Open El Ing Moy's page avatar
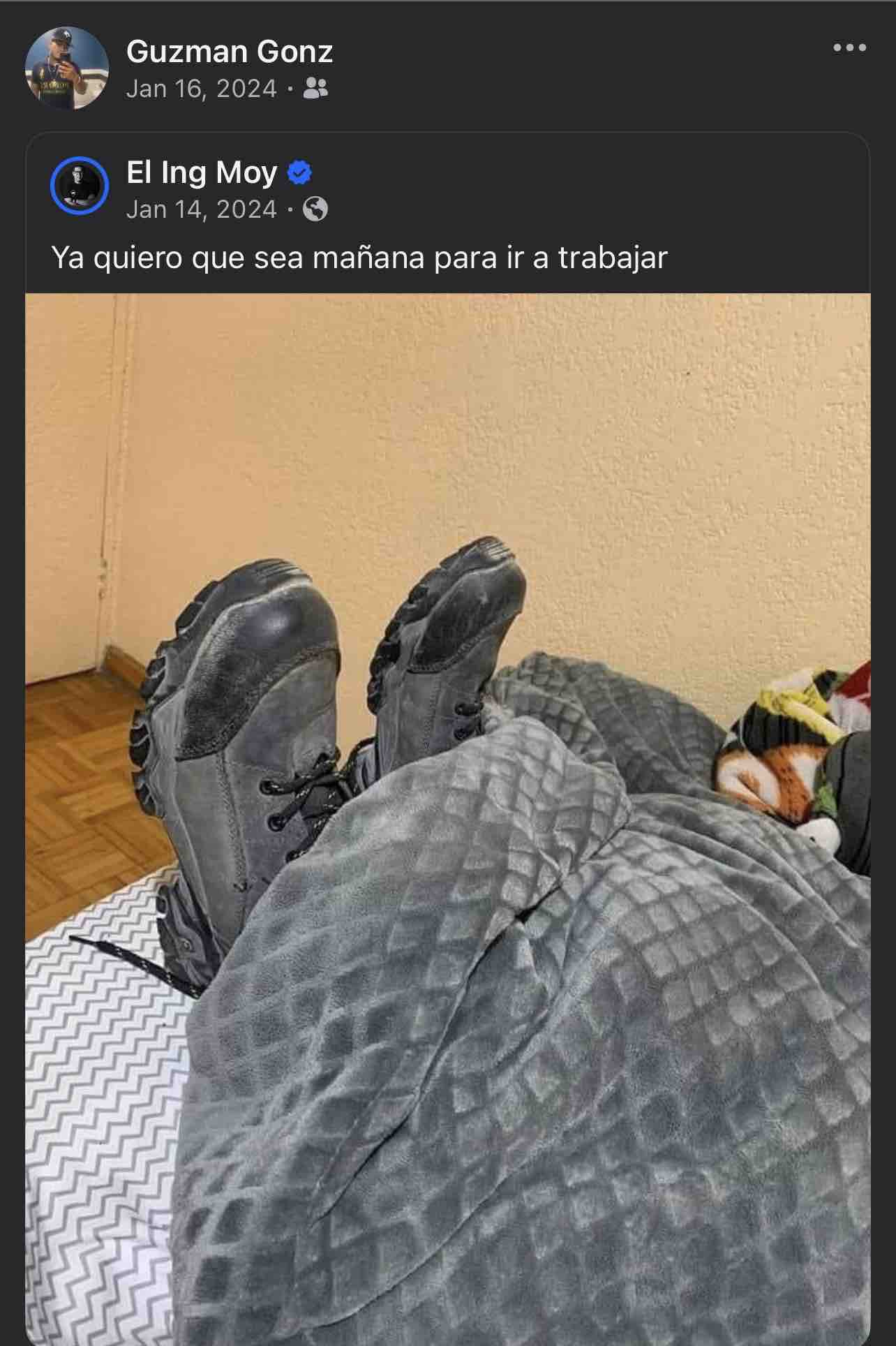The image size is (896, 1346). (x=80, y=186)
